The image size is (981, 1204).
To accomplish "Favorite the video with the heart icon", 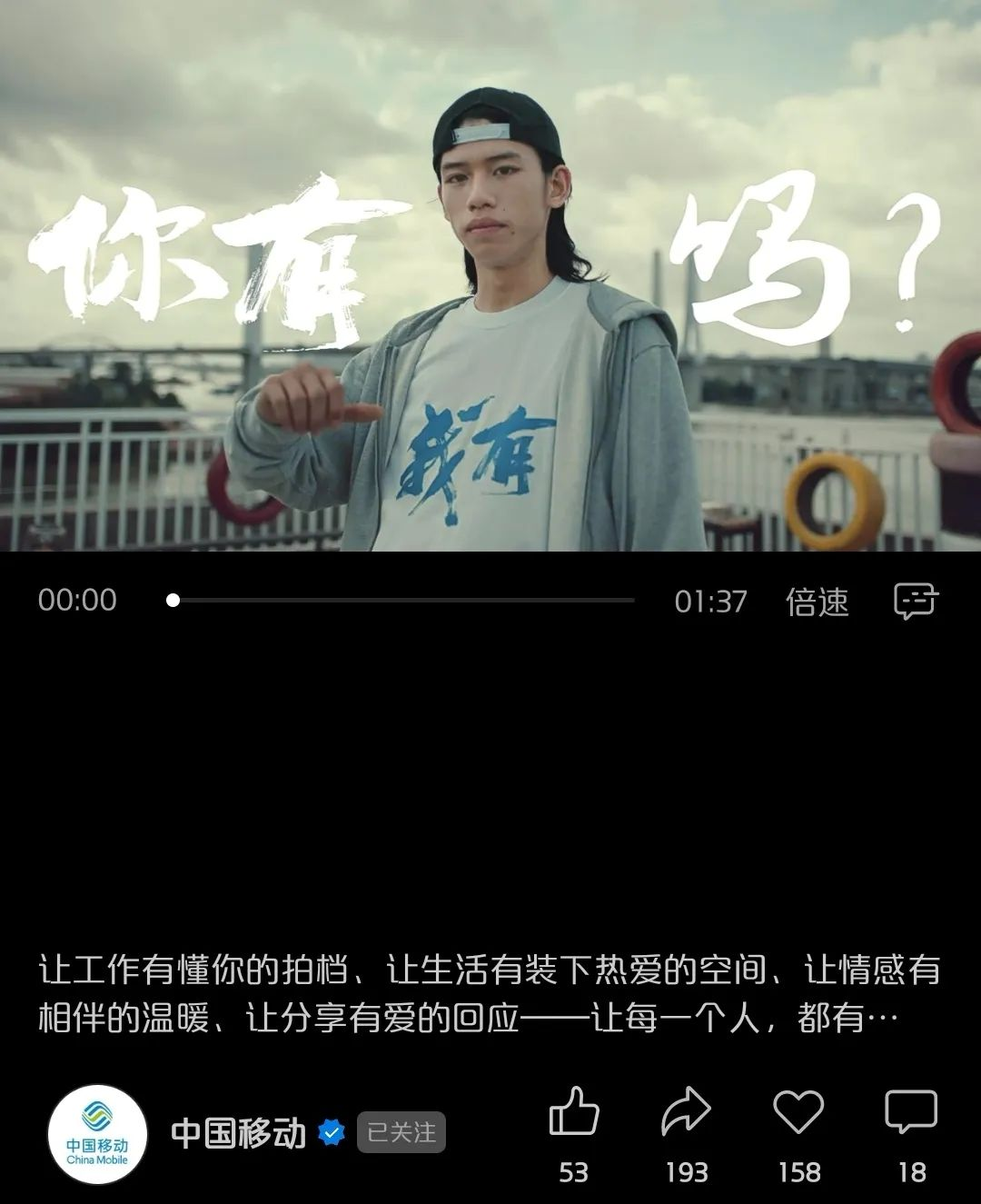I will 798,1112.
